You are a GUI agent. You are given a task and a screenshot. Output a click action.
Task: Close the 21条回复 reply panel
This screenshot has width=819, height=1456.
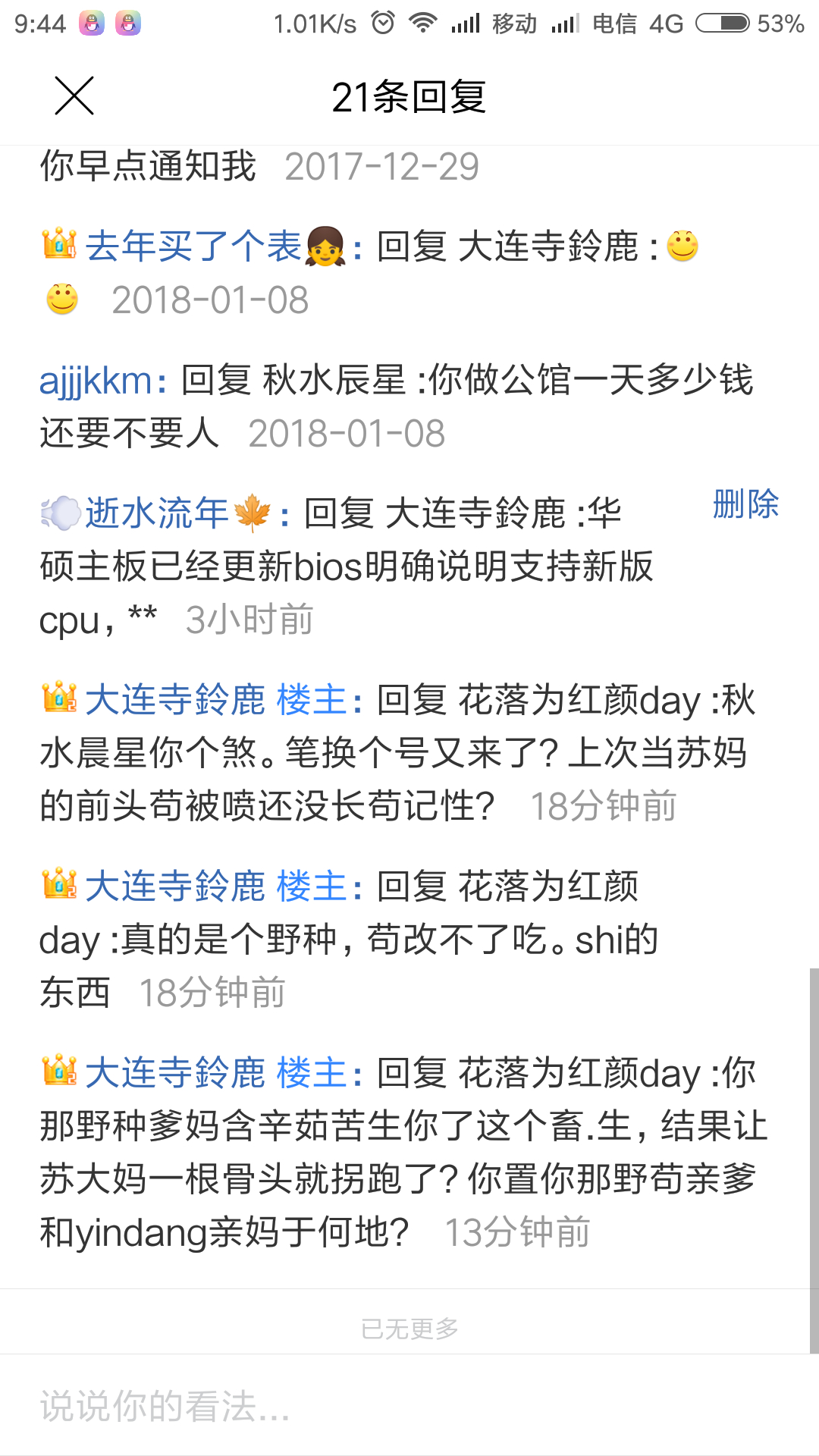tap(74, 96)
